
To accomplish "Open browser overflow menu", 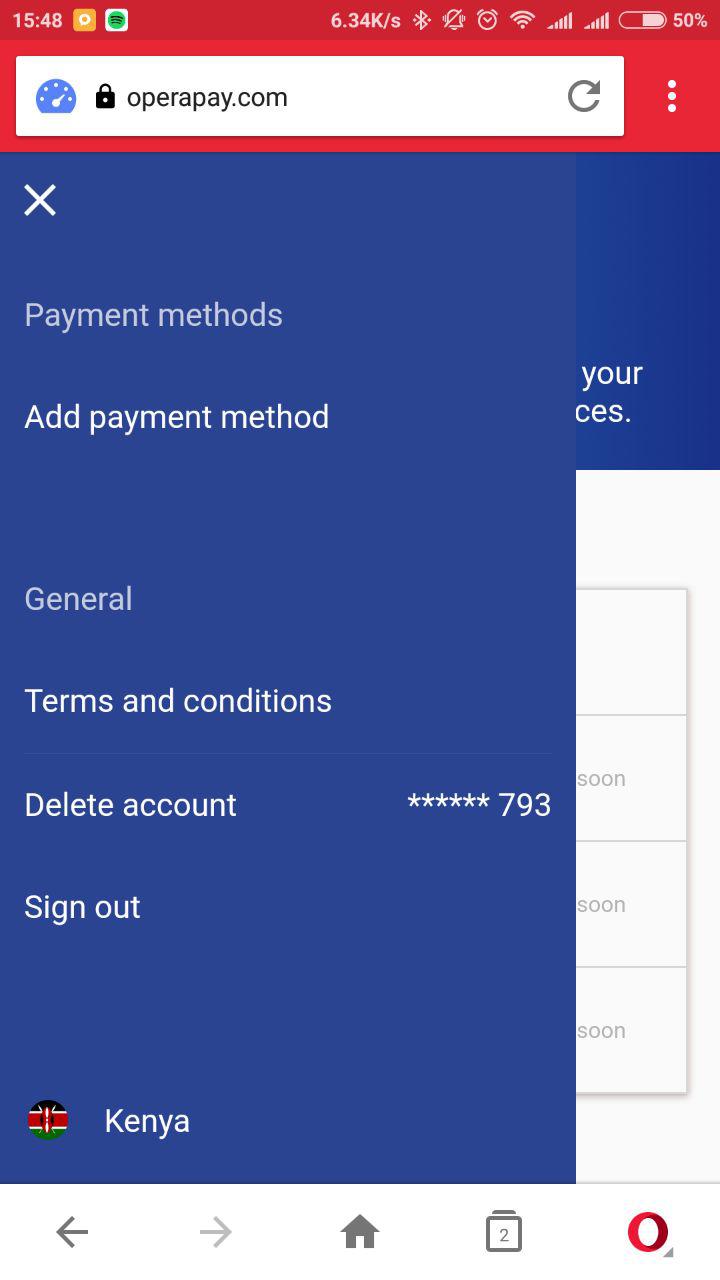I will (x=672, y=96).
